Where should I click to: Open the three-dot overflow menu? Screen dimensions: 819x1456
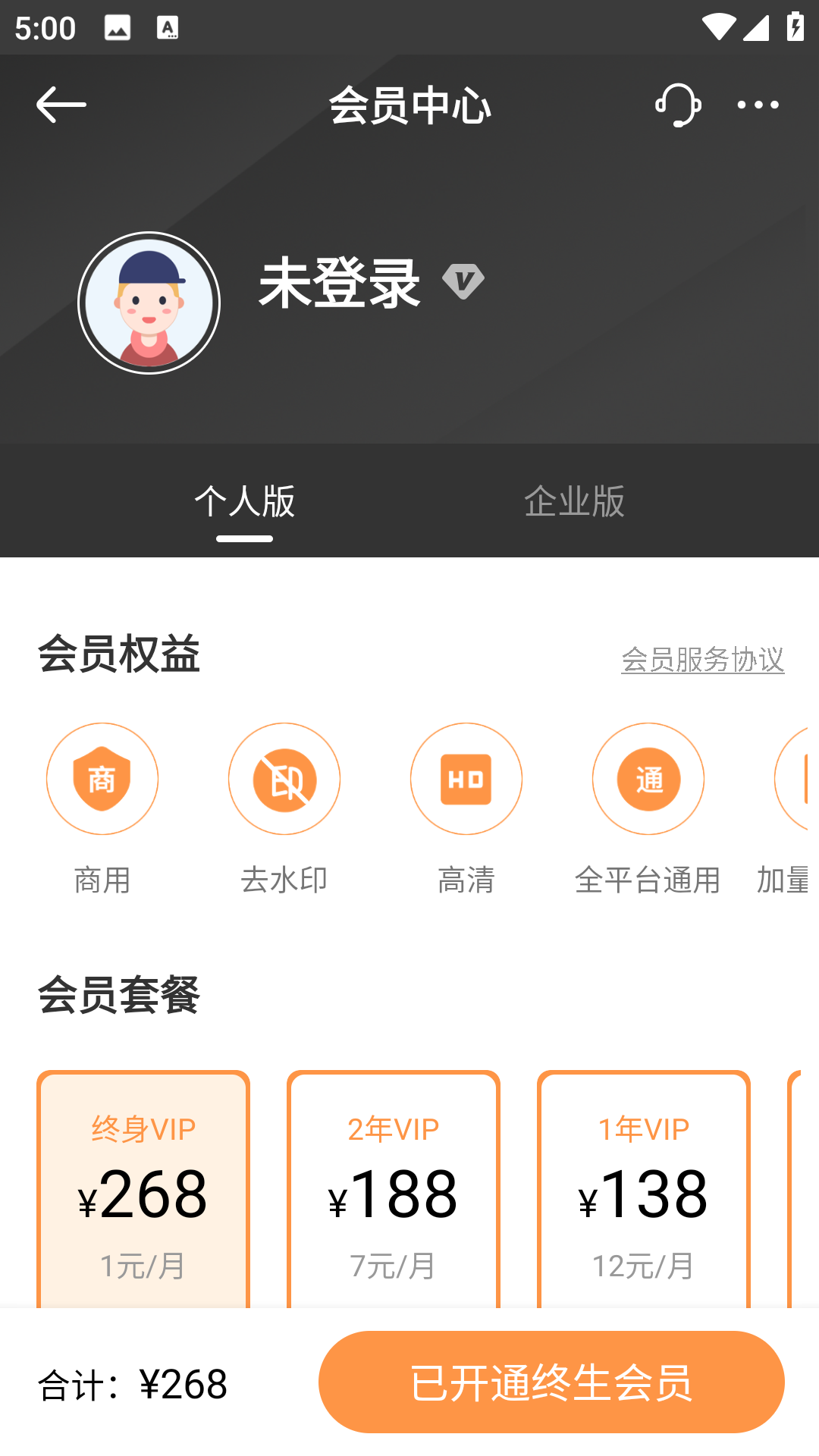758,105
